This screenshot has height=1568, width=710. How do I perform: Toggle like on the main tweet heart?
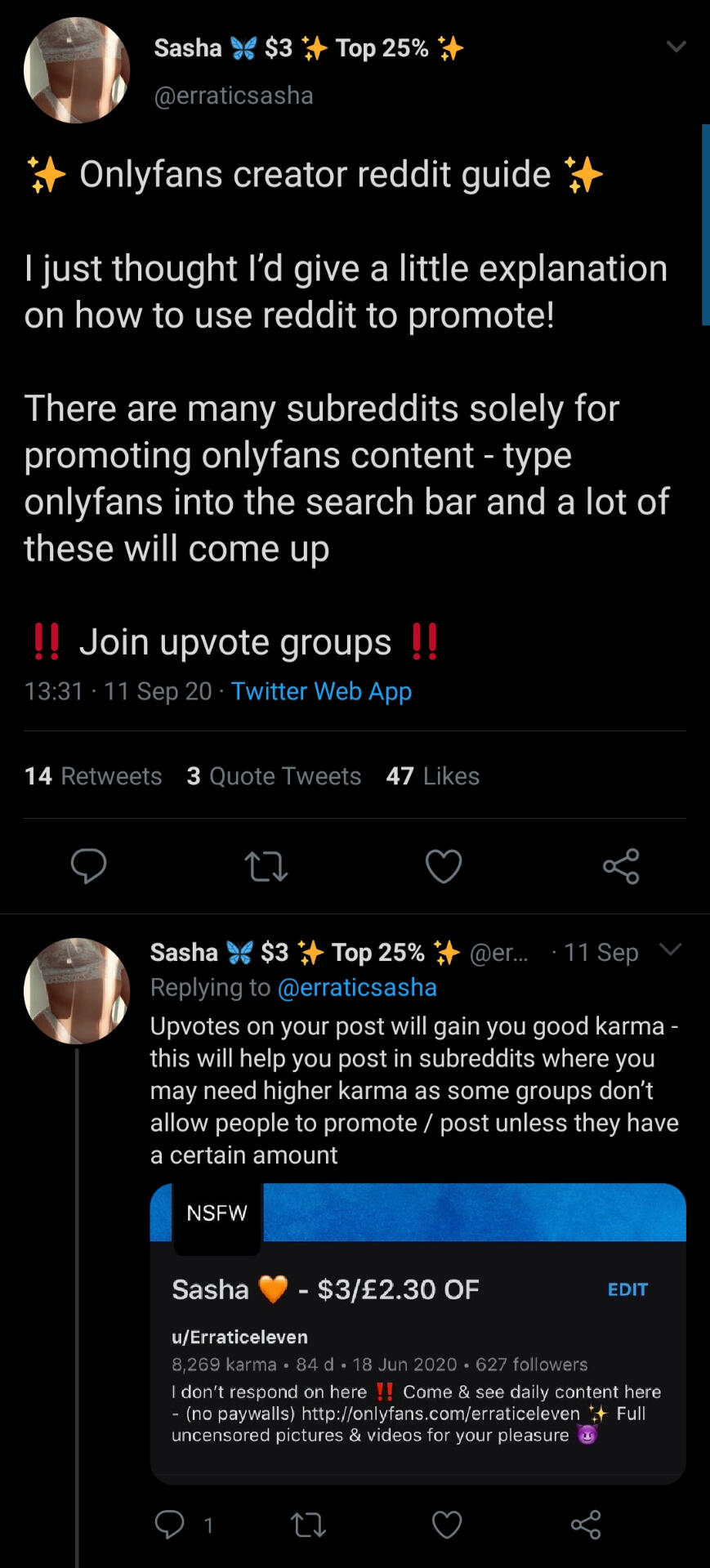(x=444, y=867)
